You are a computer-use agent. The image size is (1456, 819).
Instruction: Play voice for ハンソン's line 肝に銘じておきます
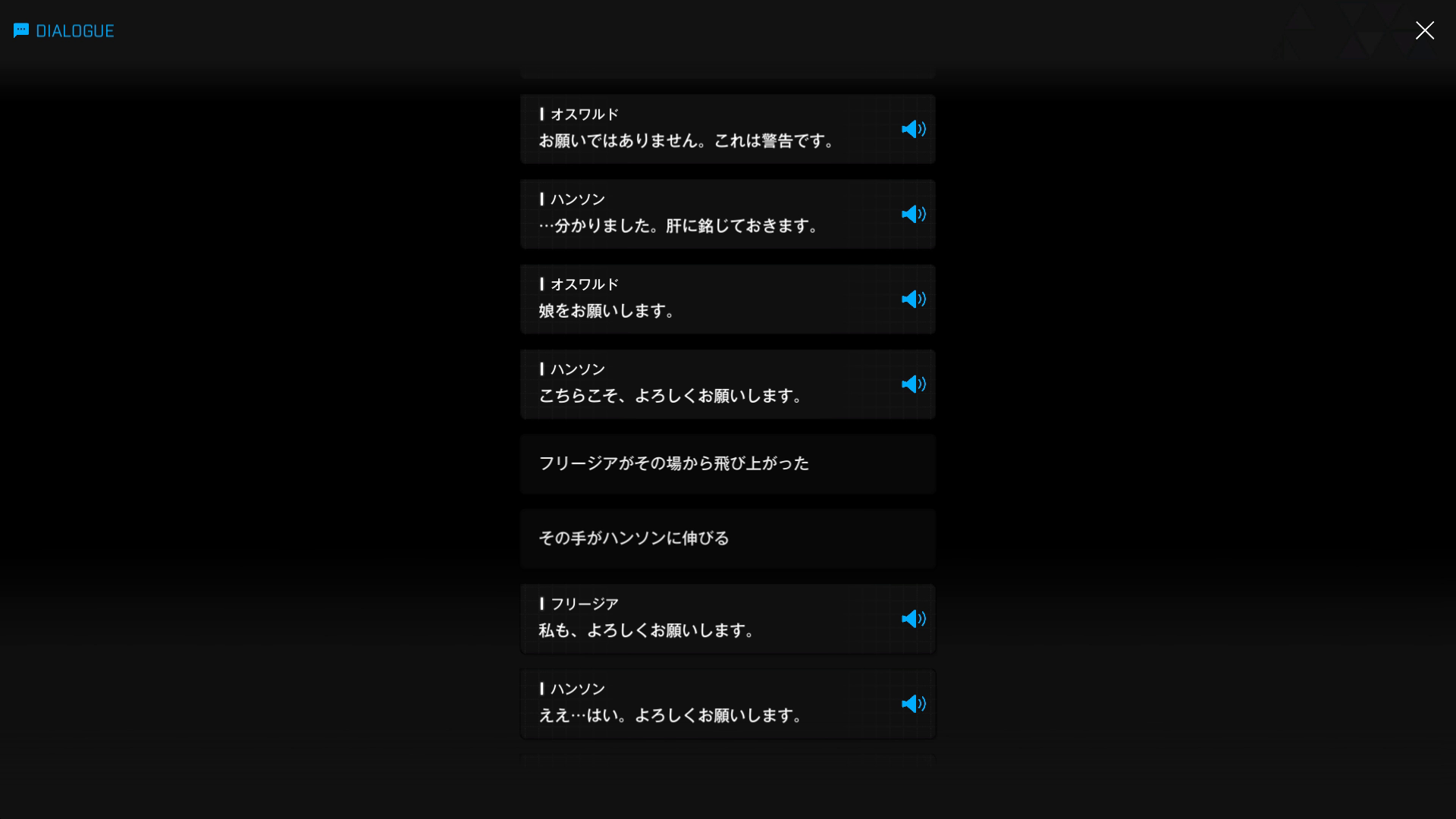coord(913,215)
